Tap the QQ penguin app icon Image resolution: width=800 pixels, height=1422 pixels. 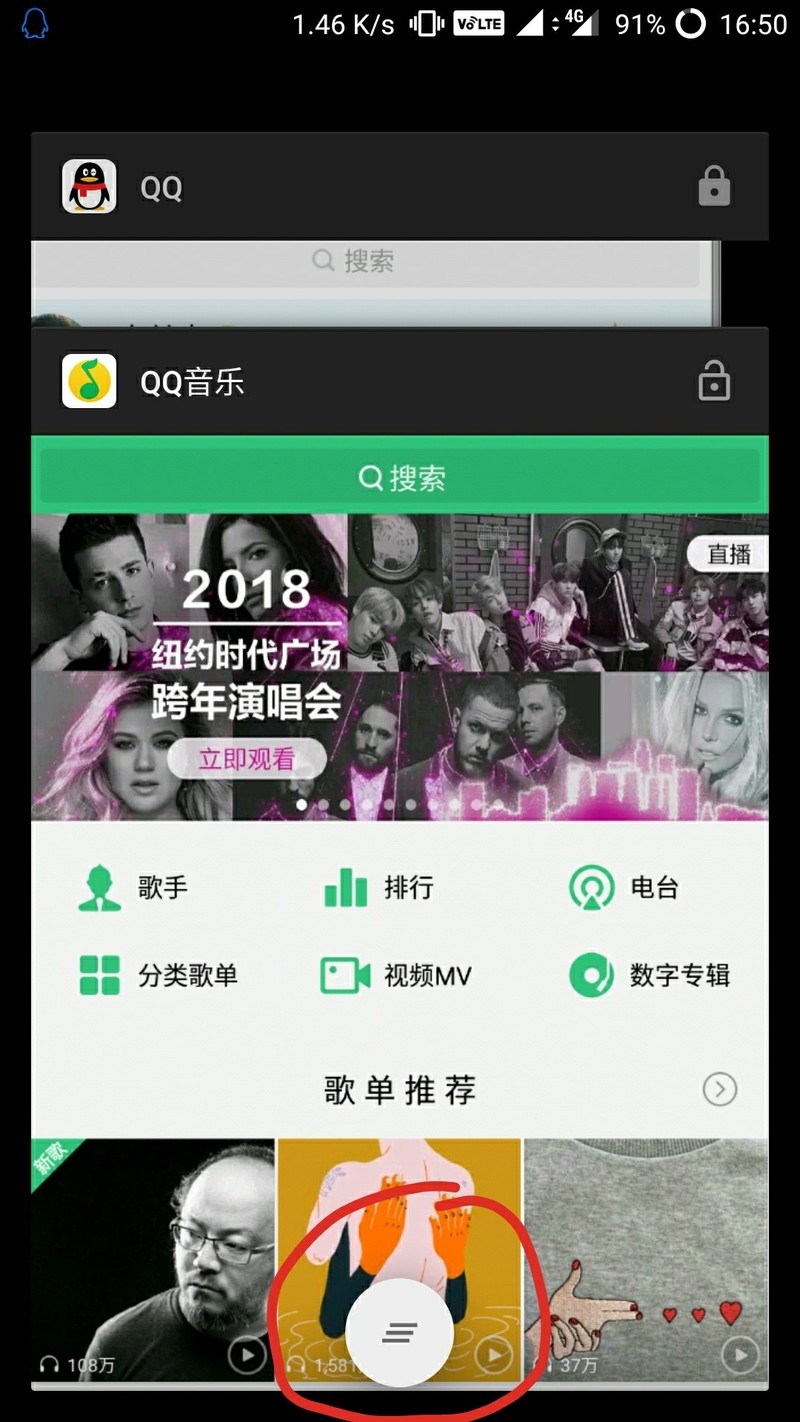88,186
